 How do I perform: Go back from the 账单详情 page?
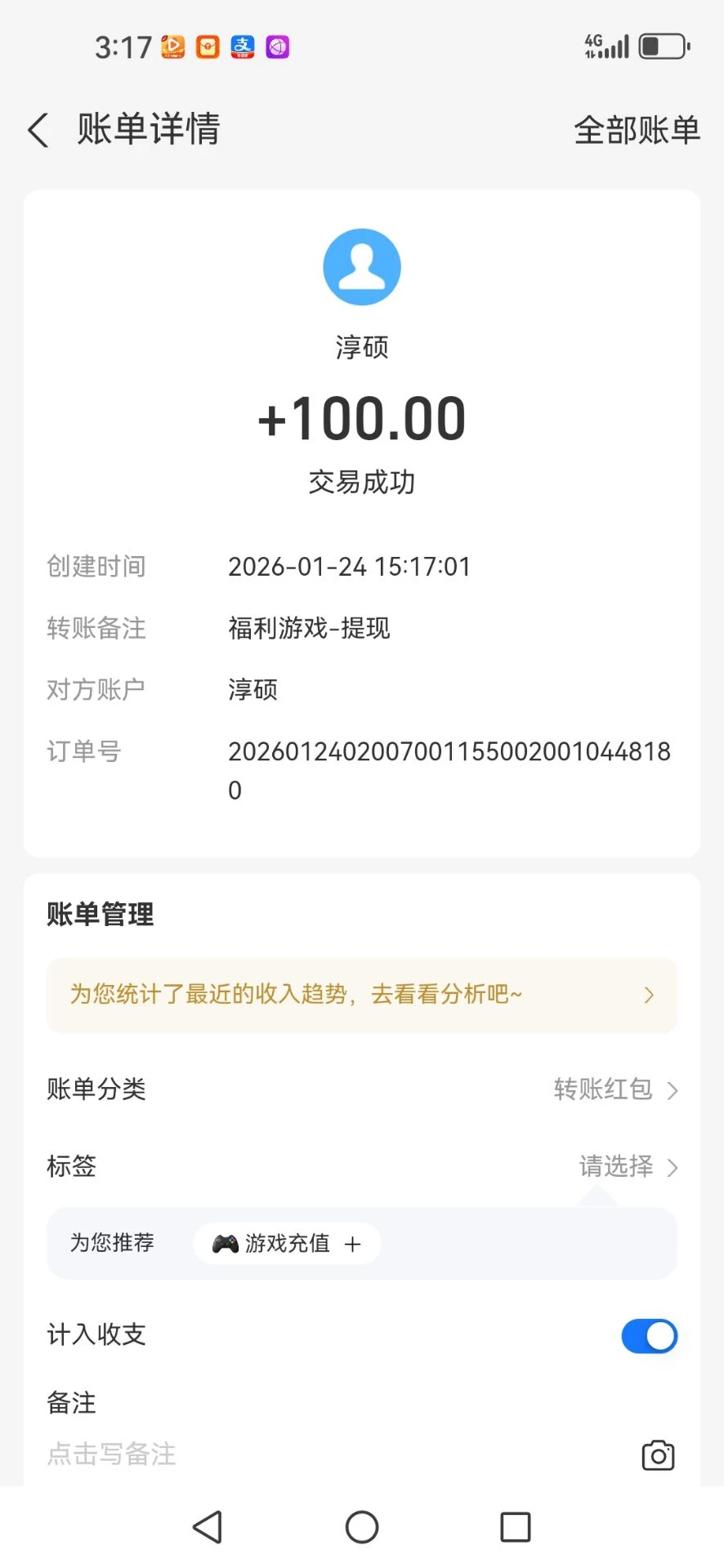tap(38, 131)
